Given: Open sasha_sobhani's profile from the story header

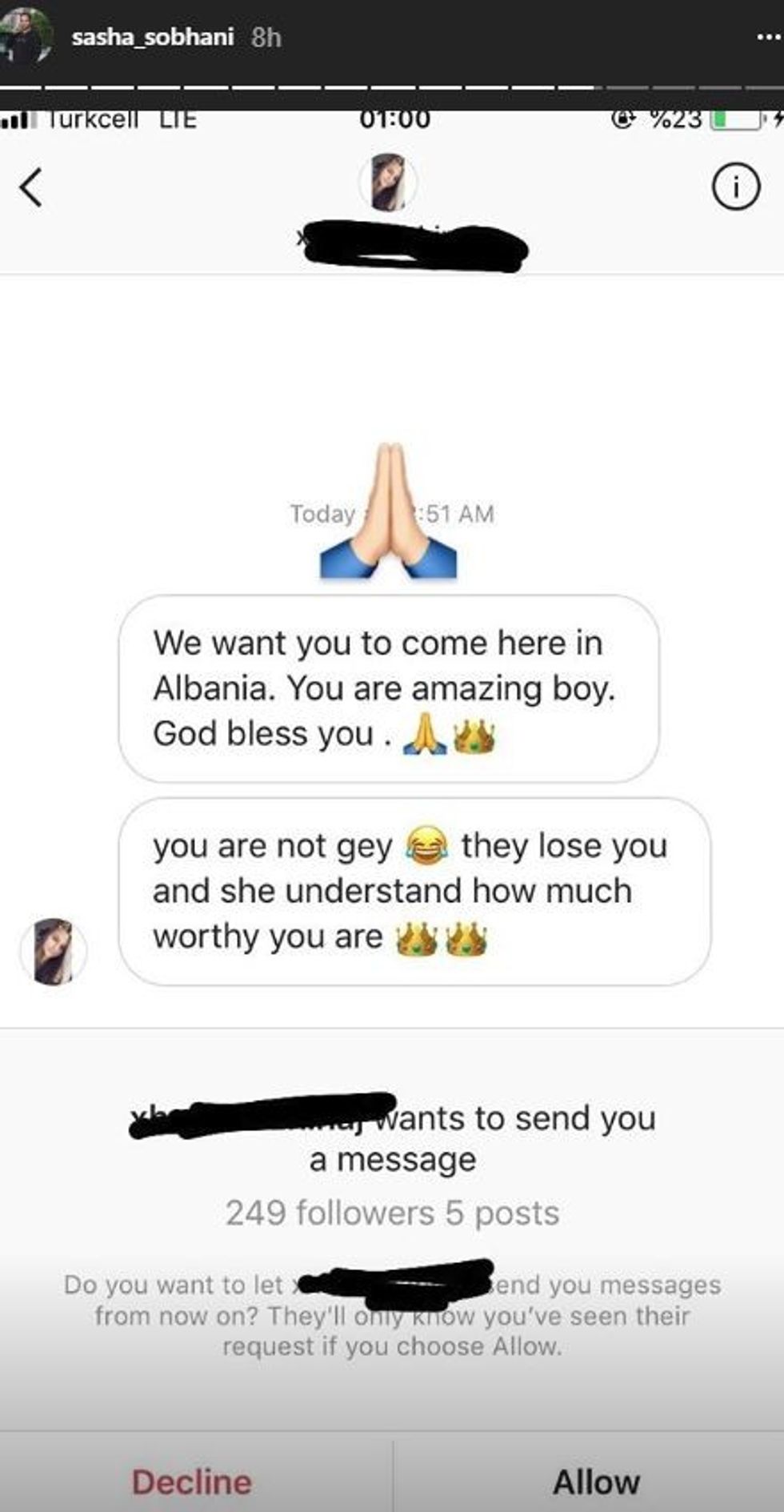Looking at the screenshot, I should point(152,37).
